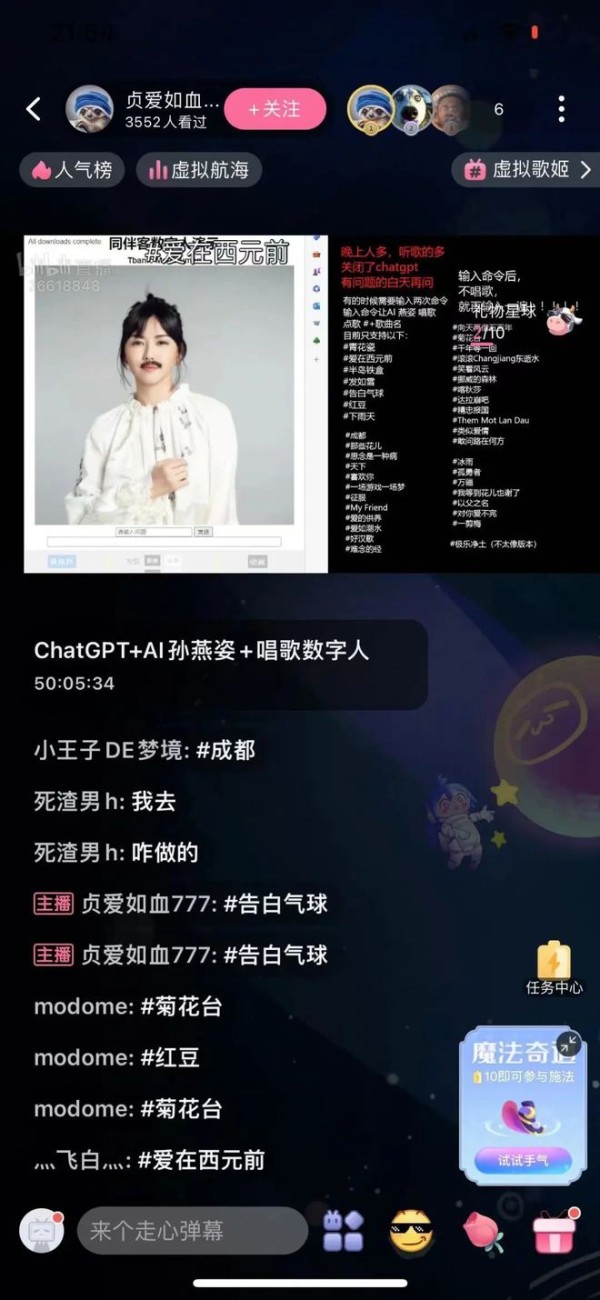Send the sunglasses emoji reaction
This screenshot has width=600, height=1300.
click(x=411, y=1231)
